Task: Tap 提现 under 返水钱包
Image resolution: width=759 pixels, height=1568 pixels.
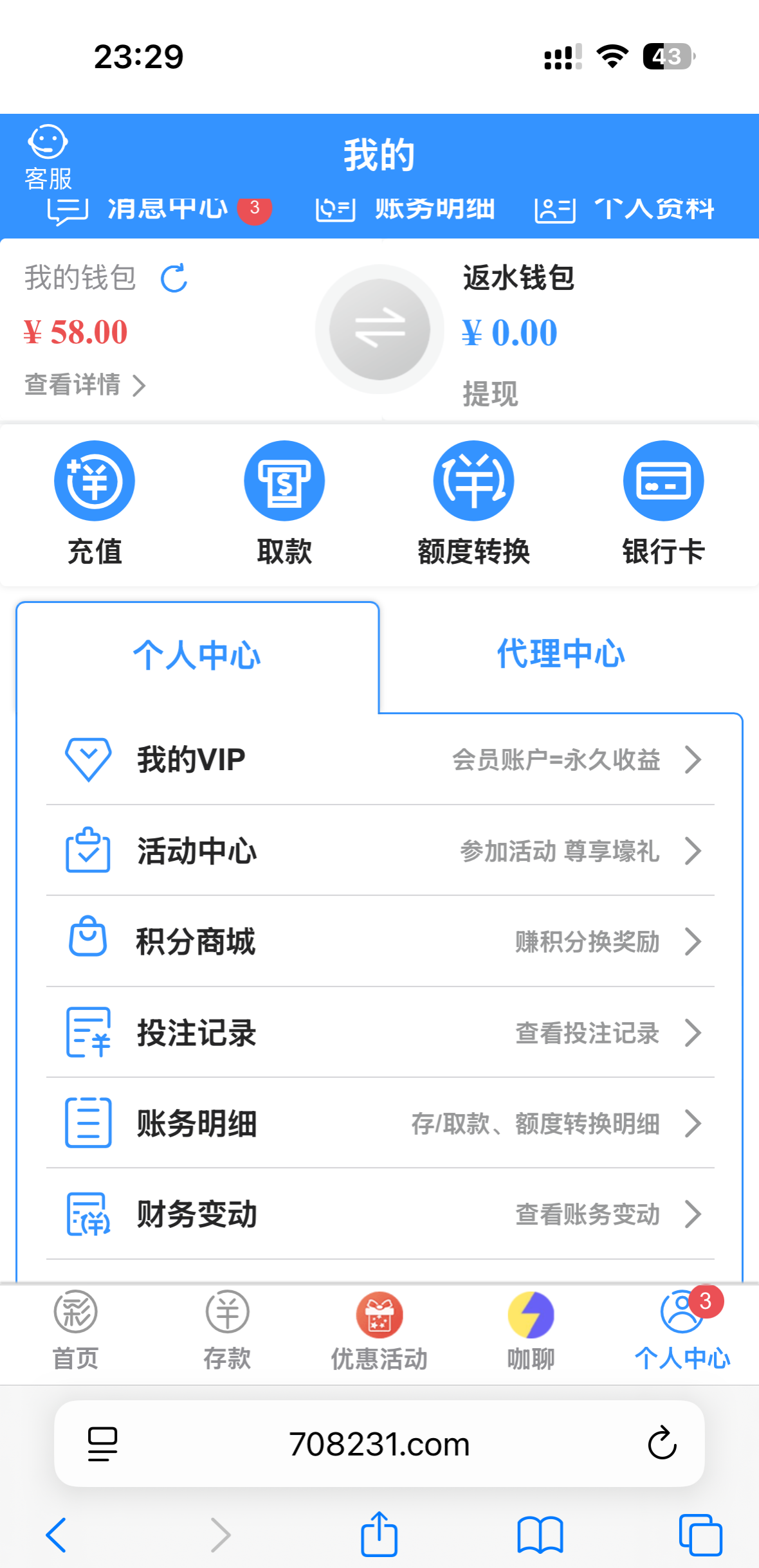Action: 490,393
